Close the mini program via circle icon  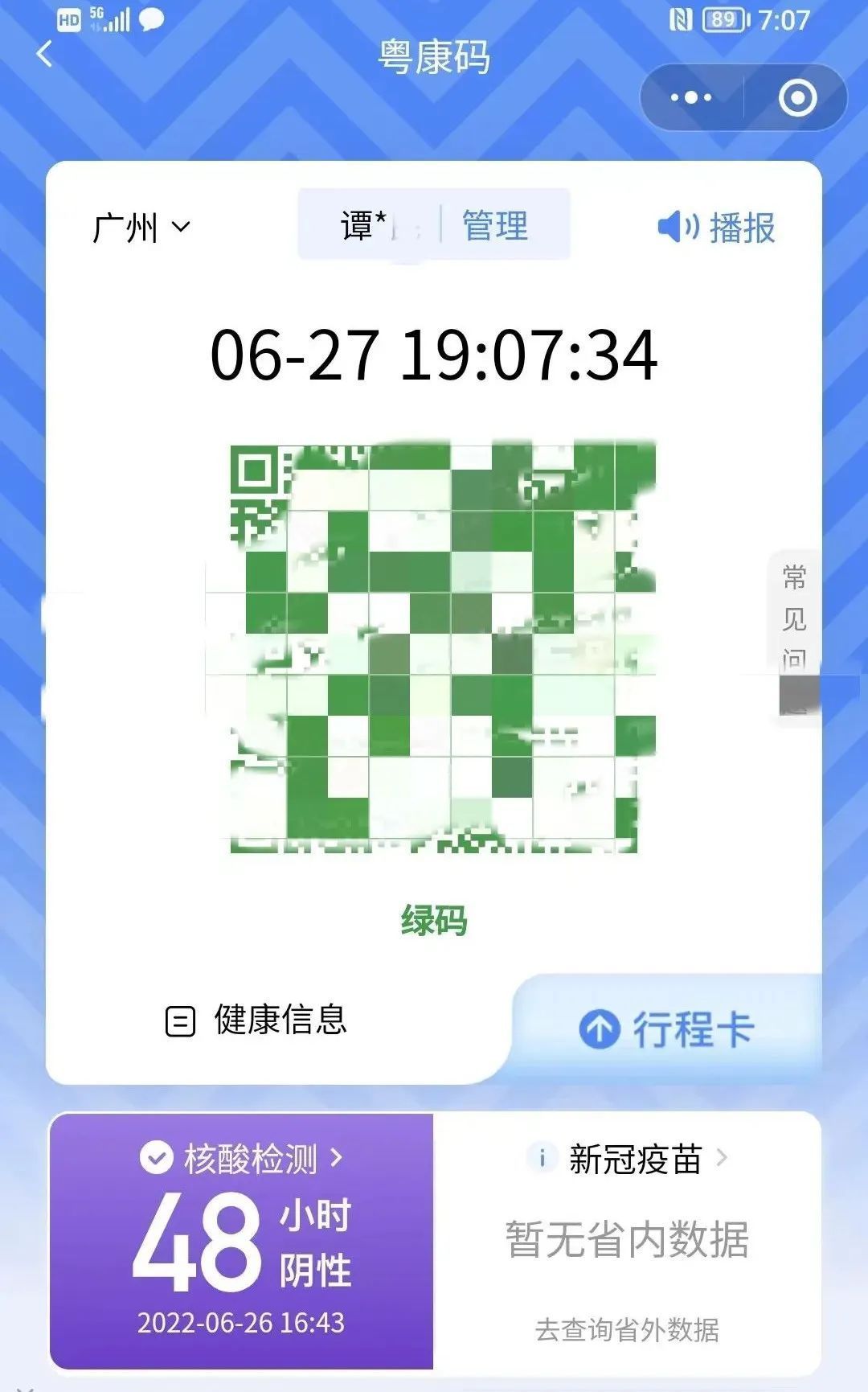pyautogui.click(x=797, y=98)
